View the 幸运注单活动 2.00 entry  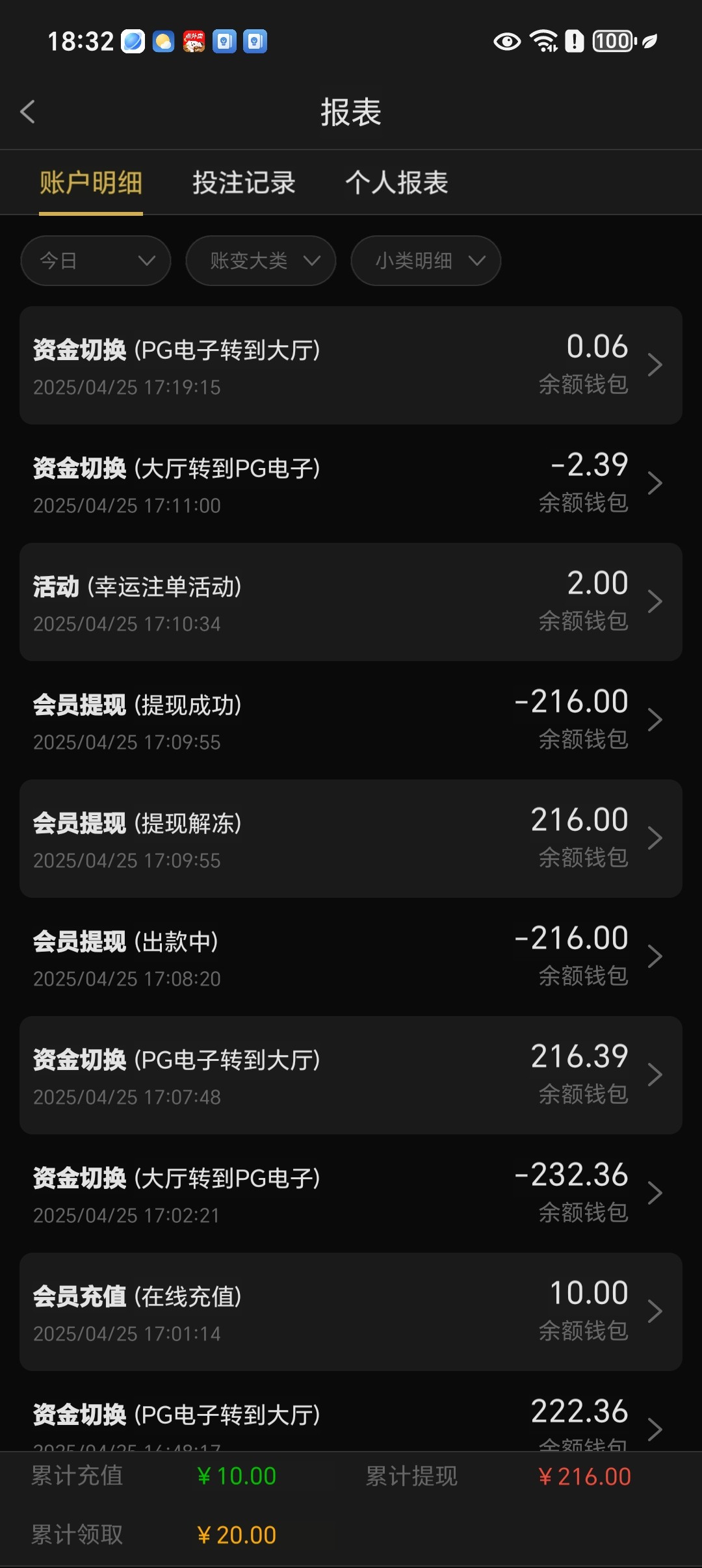click(x=351, y=602)
